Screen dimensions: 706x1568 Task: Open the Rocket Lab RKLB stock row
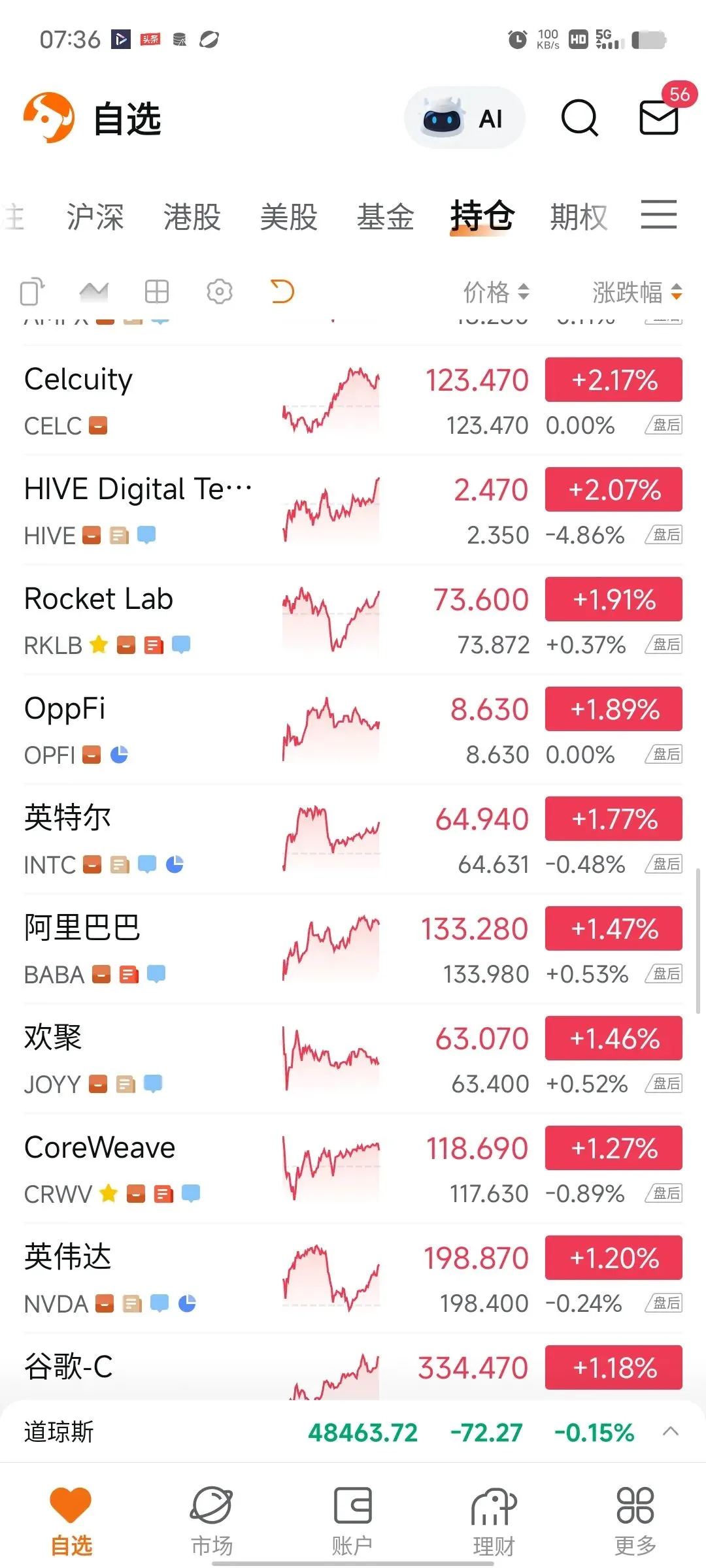click(x=196, y=619)
